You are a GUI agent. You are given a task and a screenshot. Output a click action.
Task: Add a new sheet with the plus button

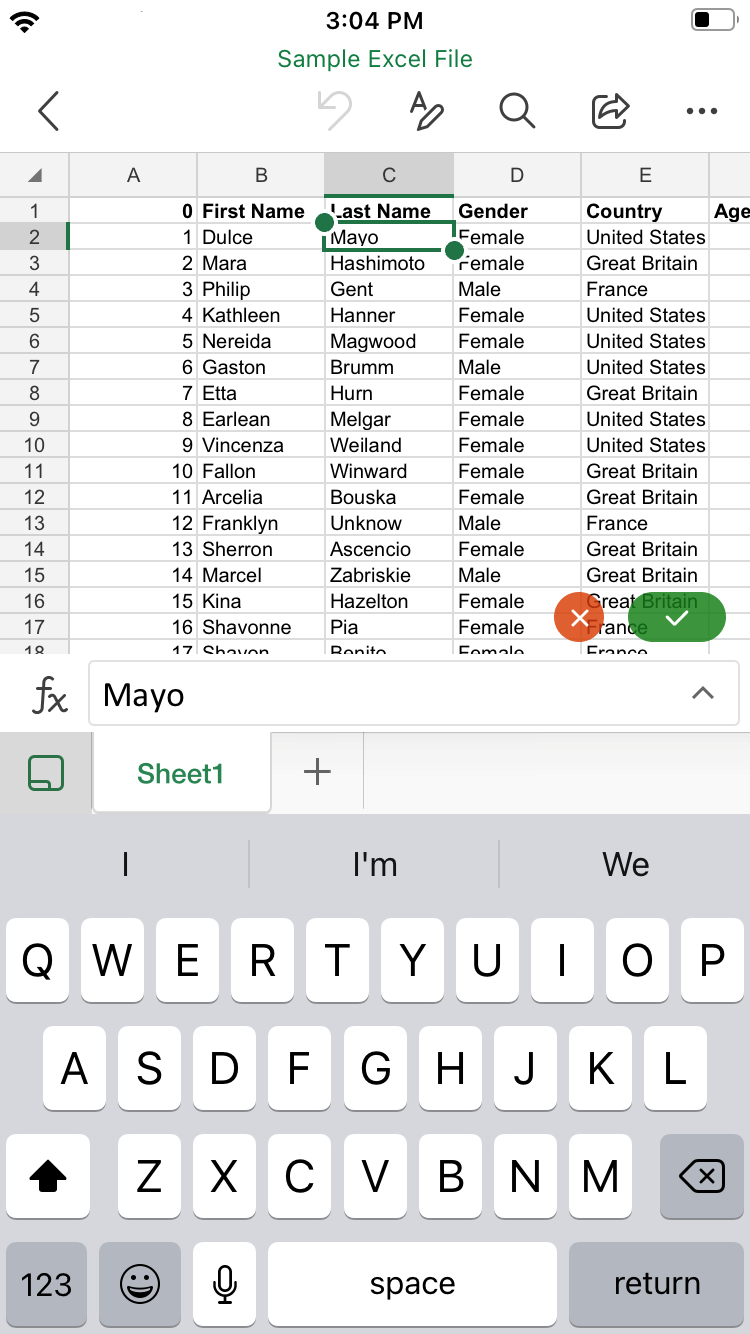(316, 771)
